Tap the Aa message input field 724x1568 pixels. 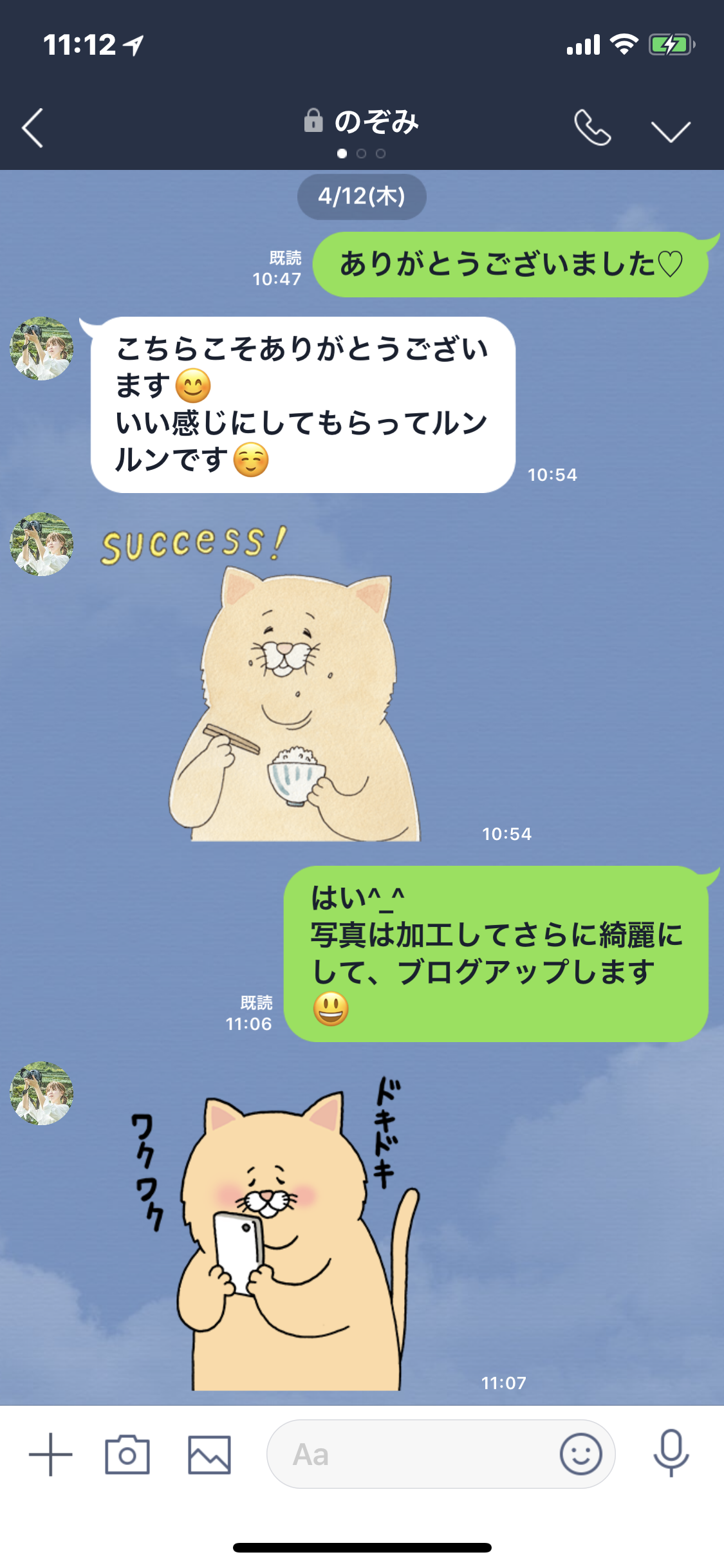(x=412, y=1454)
